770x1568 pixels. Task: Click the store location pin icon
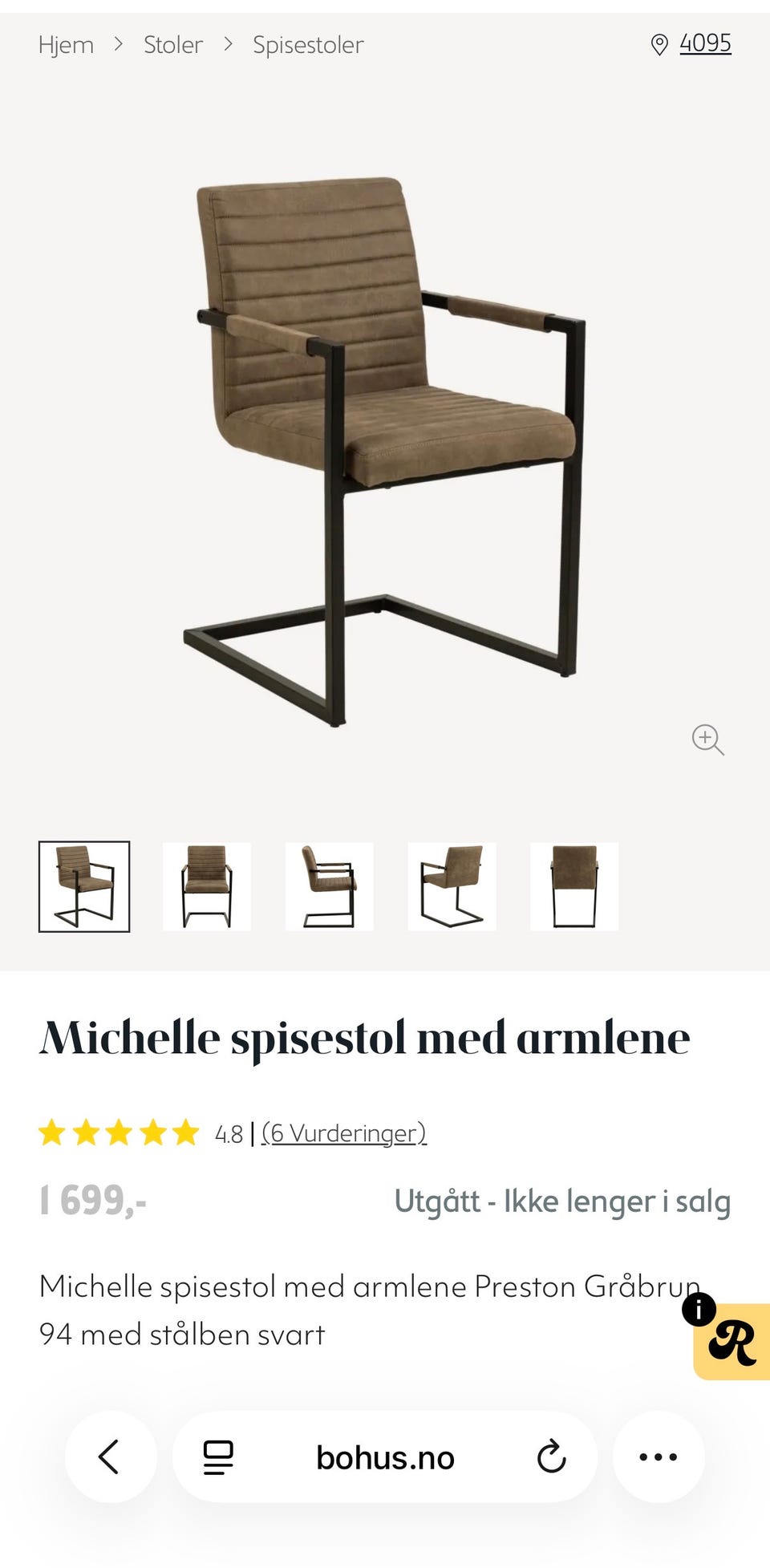(659, 44)
